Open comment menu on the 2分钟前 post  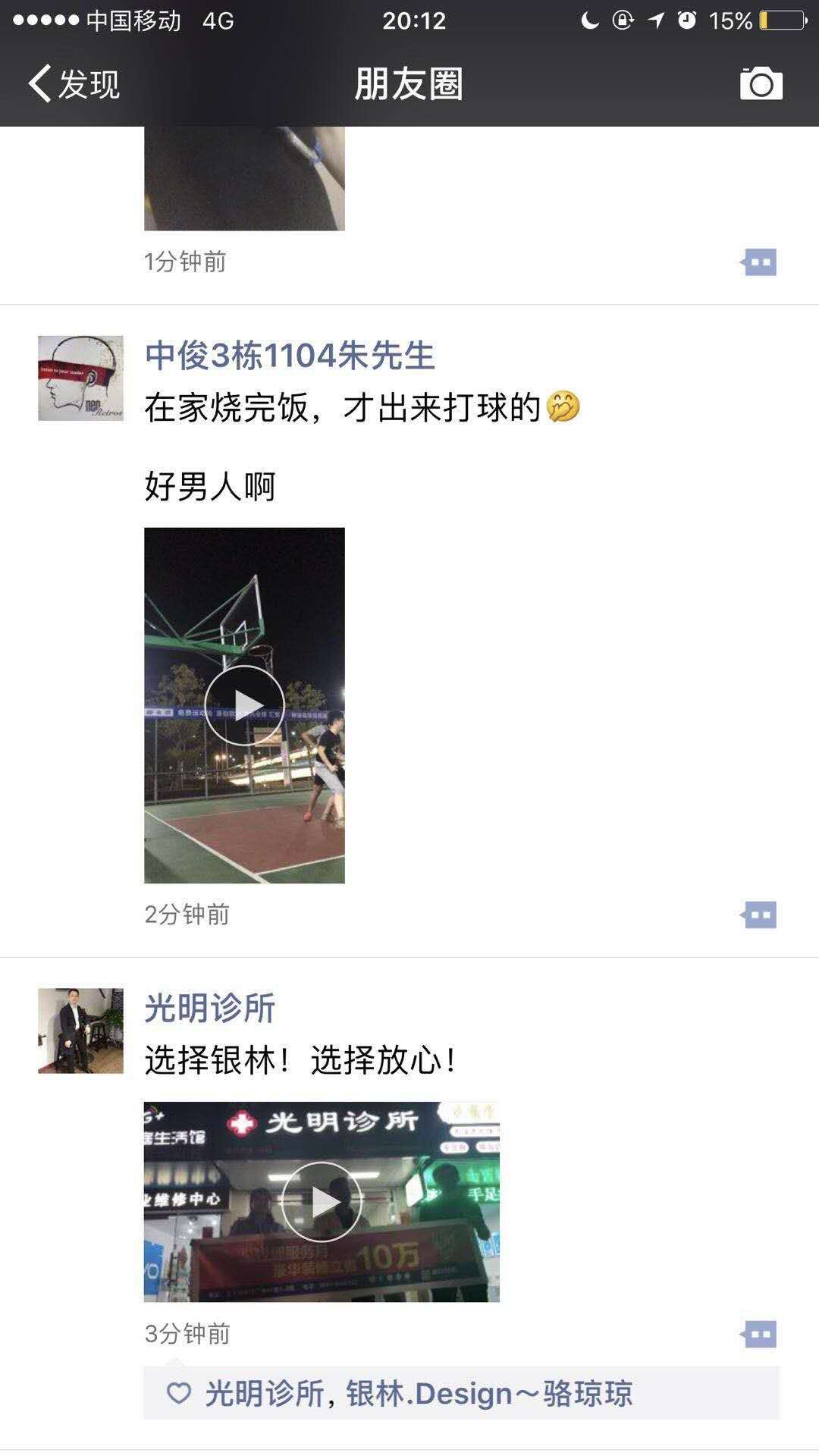click(759, 915)
